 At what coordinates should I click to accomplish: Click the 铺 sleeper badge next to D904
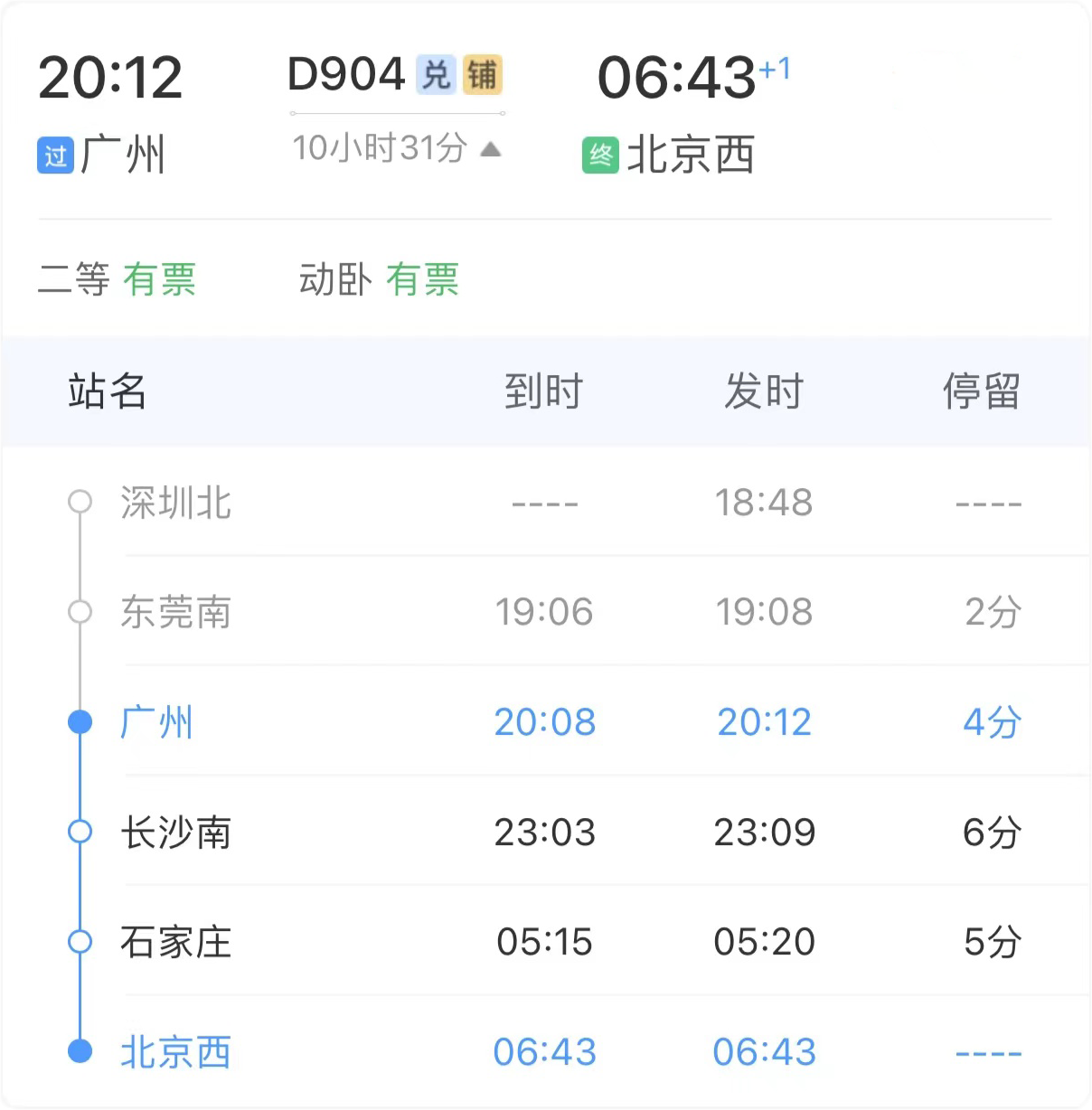click(x=483, y=76)
